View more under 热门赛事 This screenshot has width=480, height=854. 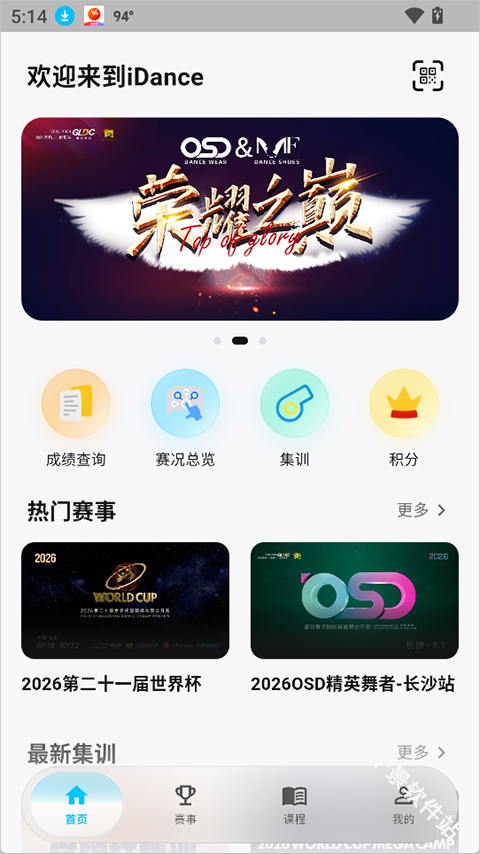click(x=422, y=510)
